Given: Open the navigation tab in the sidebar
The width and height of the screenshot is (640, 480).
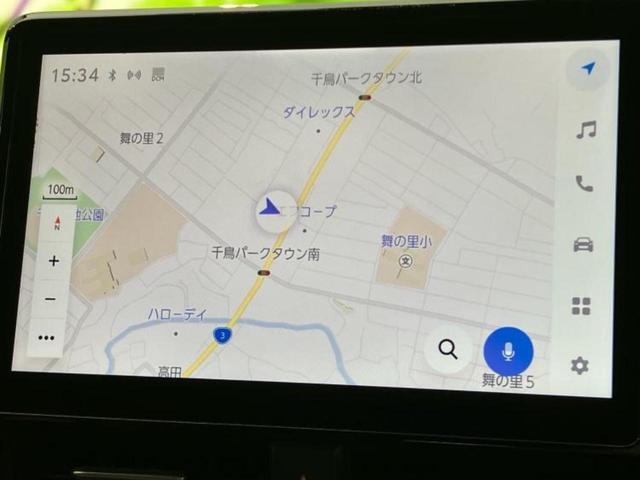Looking at the screenshot, I should (588, 68).
